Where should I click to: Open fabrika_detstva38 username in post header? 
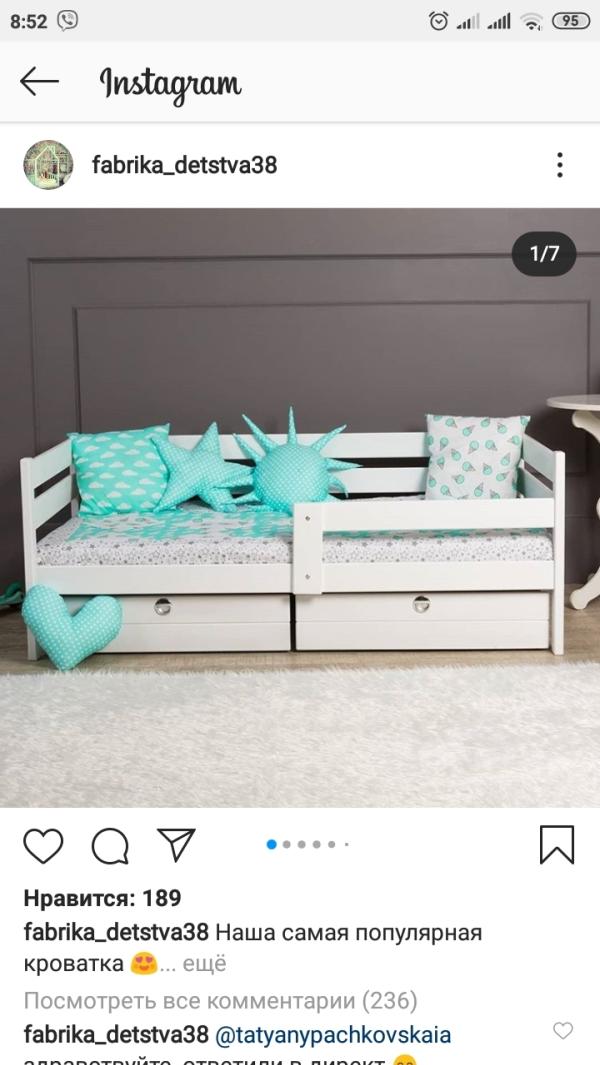pos(184,165)
